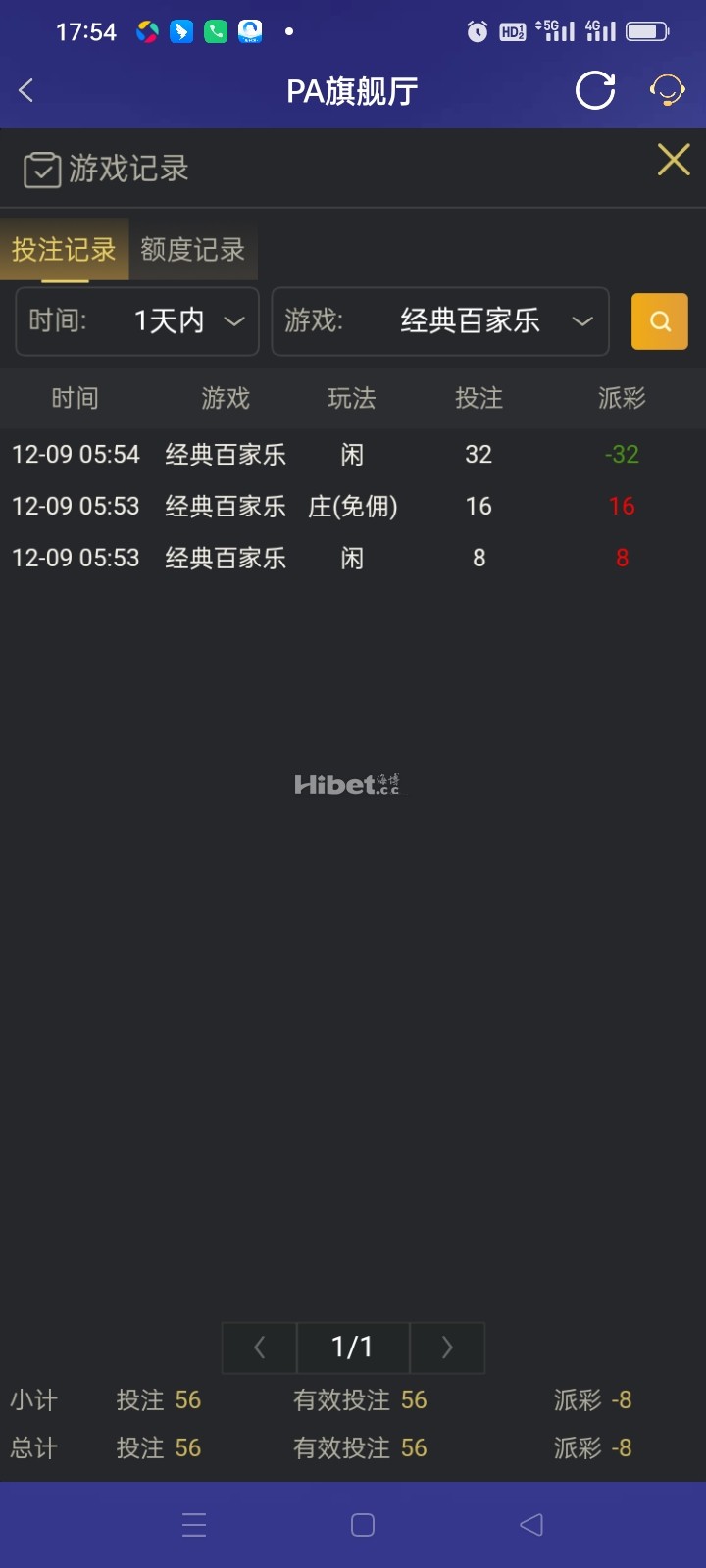This screenshot has height=1568, width=706.
Task: Open customer service chat icon
Action: (668, 90)
